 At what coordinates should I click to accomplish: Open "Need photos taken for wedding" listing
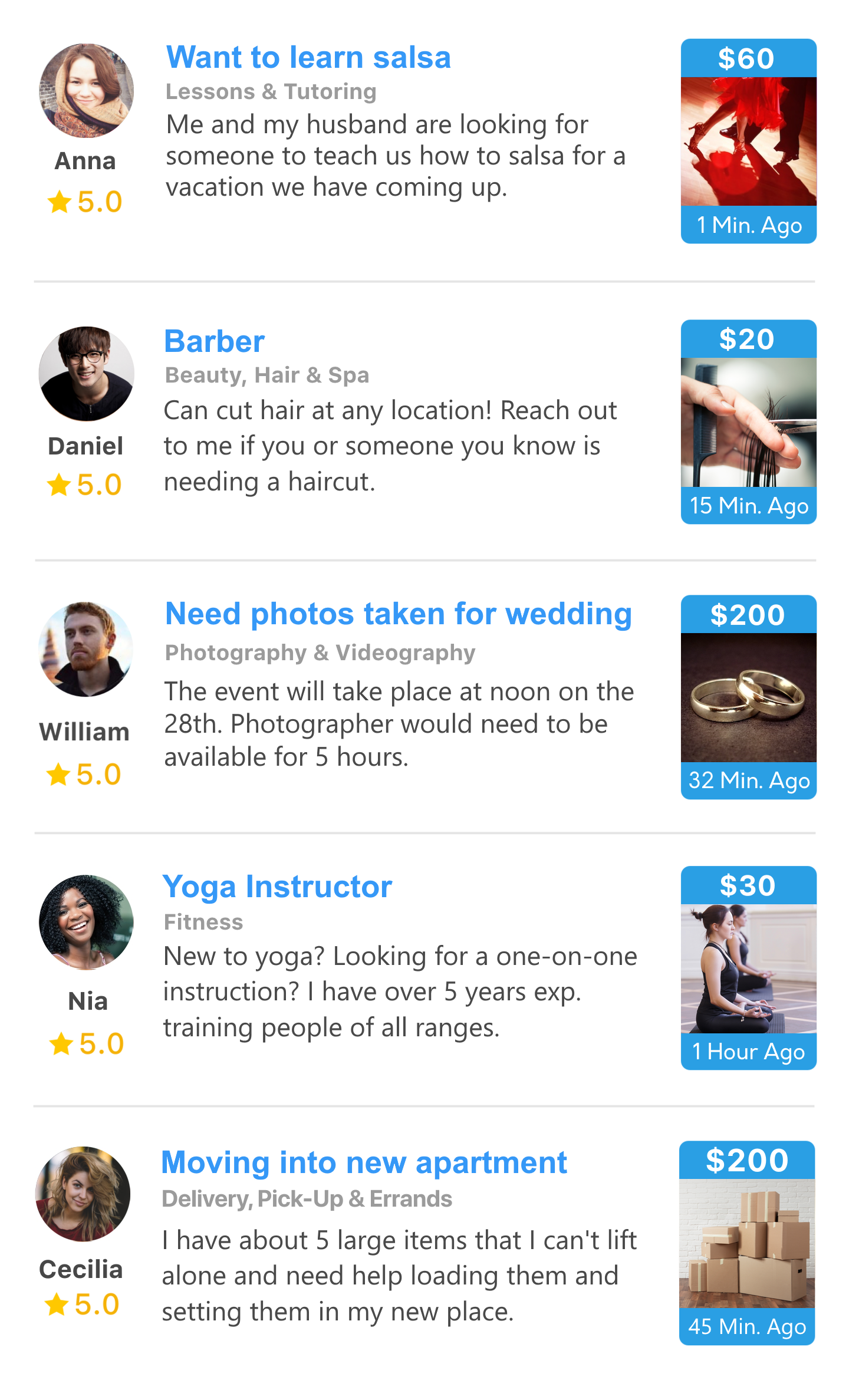399,614
